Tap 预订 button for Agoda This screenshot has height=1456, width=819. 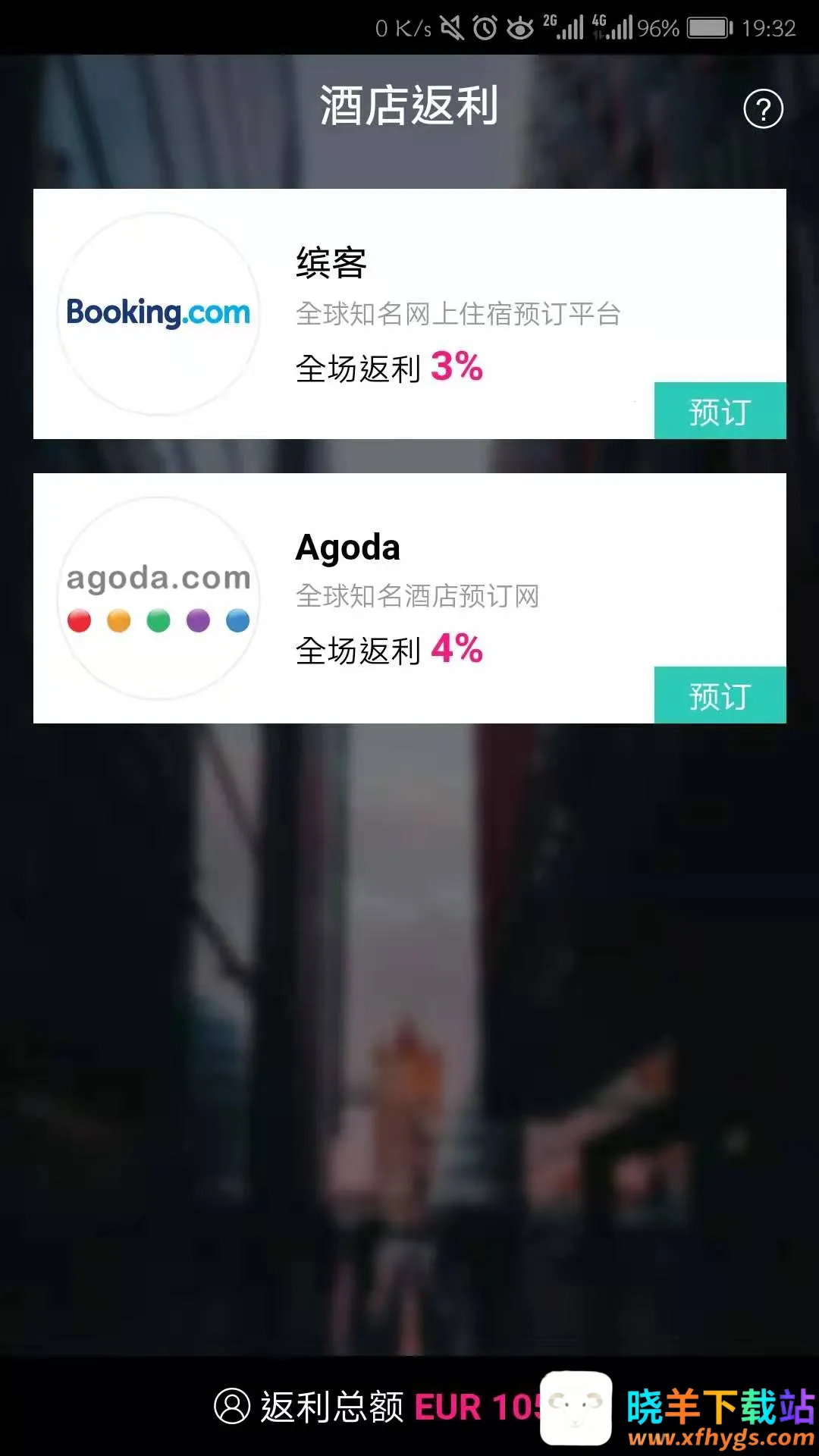coord(720,695)
